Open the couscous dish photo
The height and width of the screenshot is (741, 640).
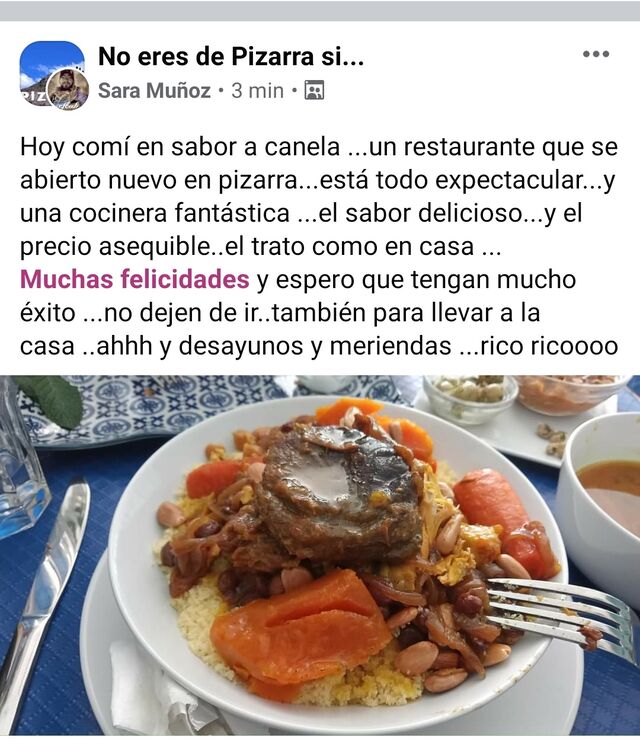pyautogui.click(x=320, y=555)
